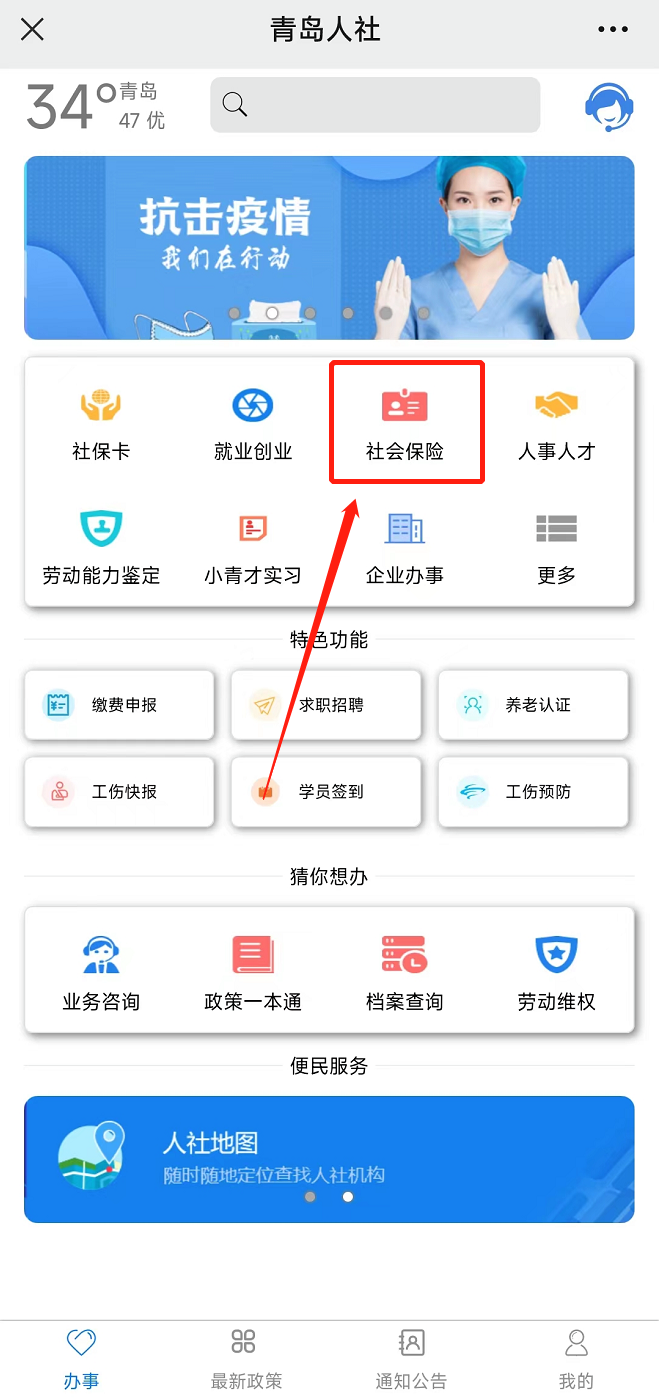Open 缴费申报

(120, 705)
